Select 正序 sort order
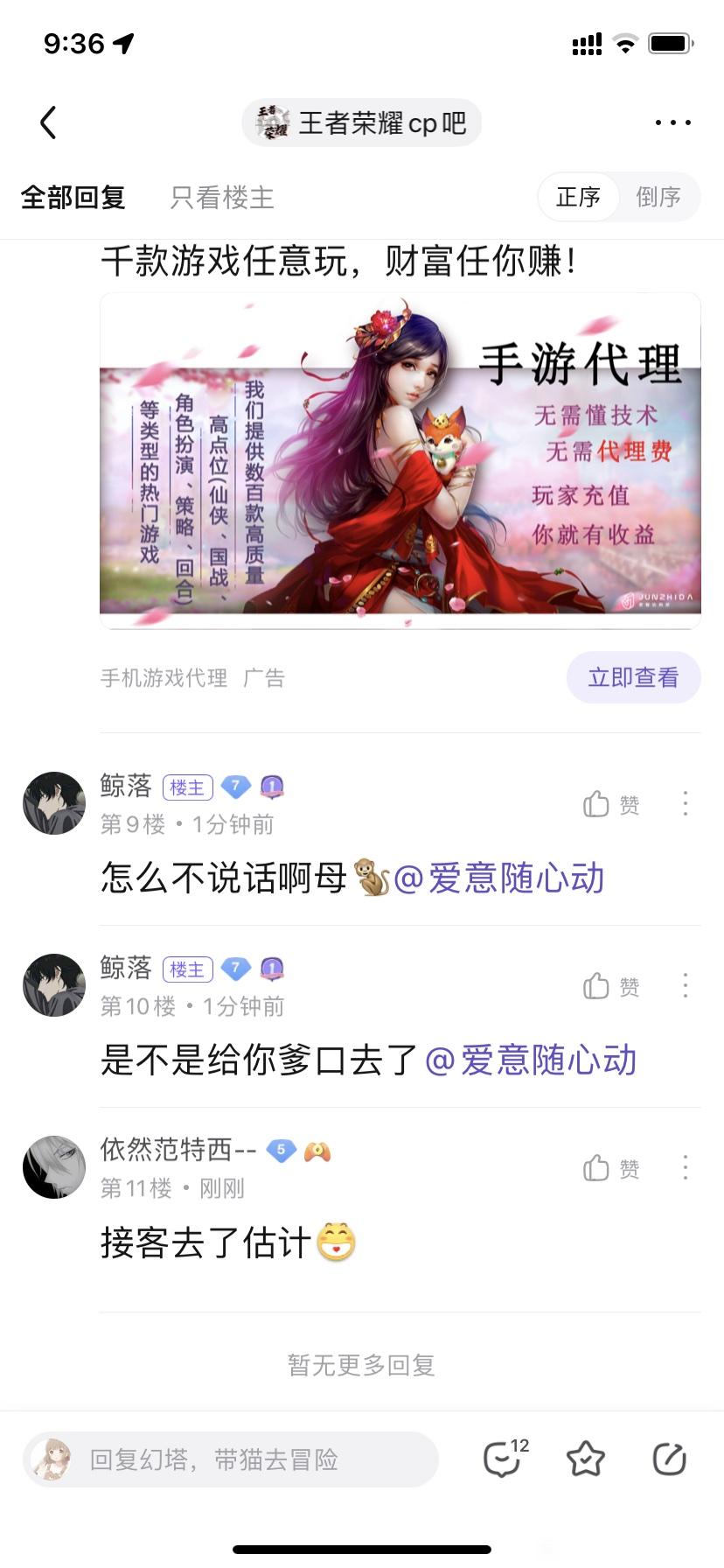The image size is (724, 1568). pyautogui.click(x=579, y=197)
